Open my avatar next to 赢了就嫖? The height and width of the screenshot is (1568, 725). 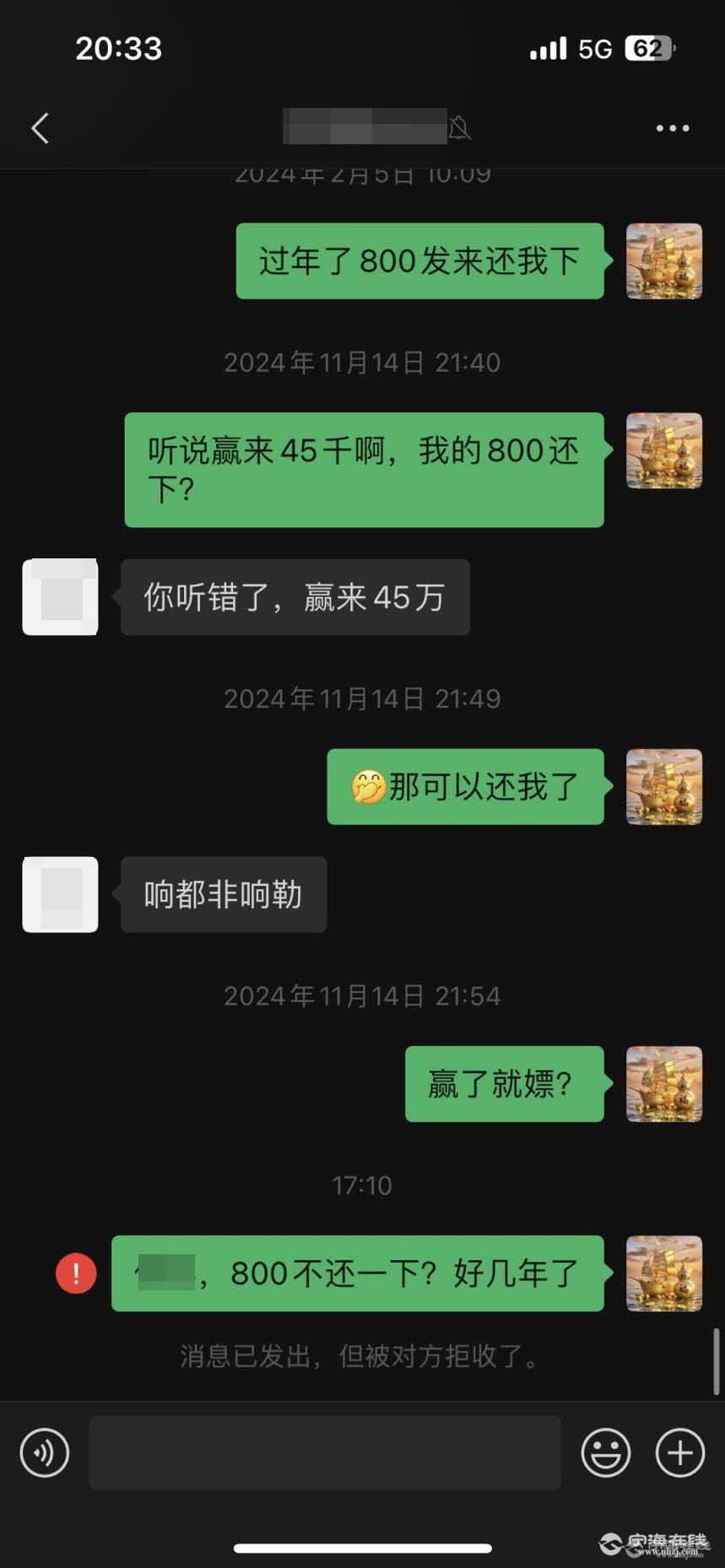pyautogui.click(x=663, y=1084)
